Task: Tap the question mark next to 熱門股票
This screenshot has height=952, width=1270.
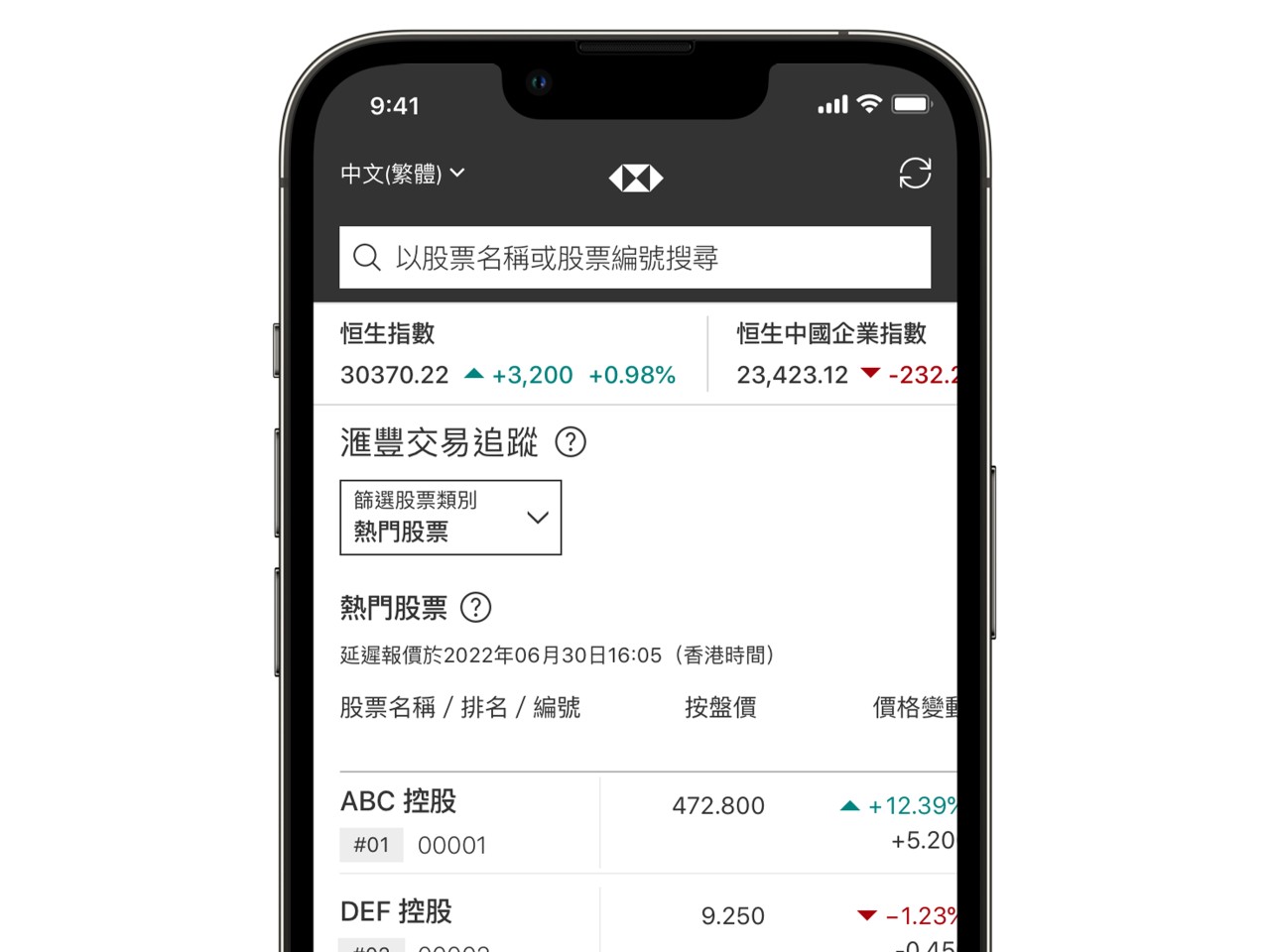Action: tap(476, 607)
